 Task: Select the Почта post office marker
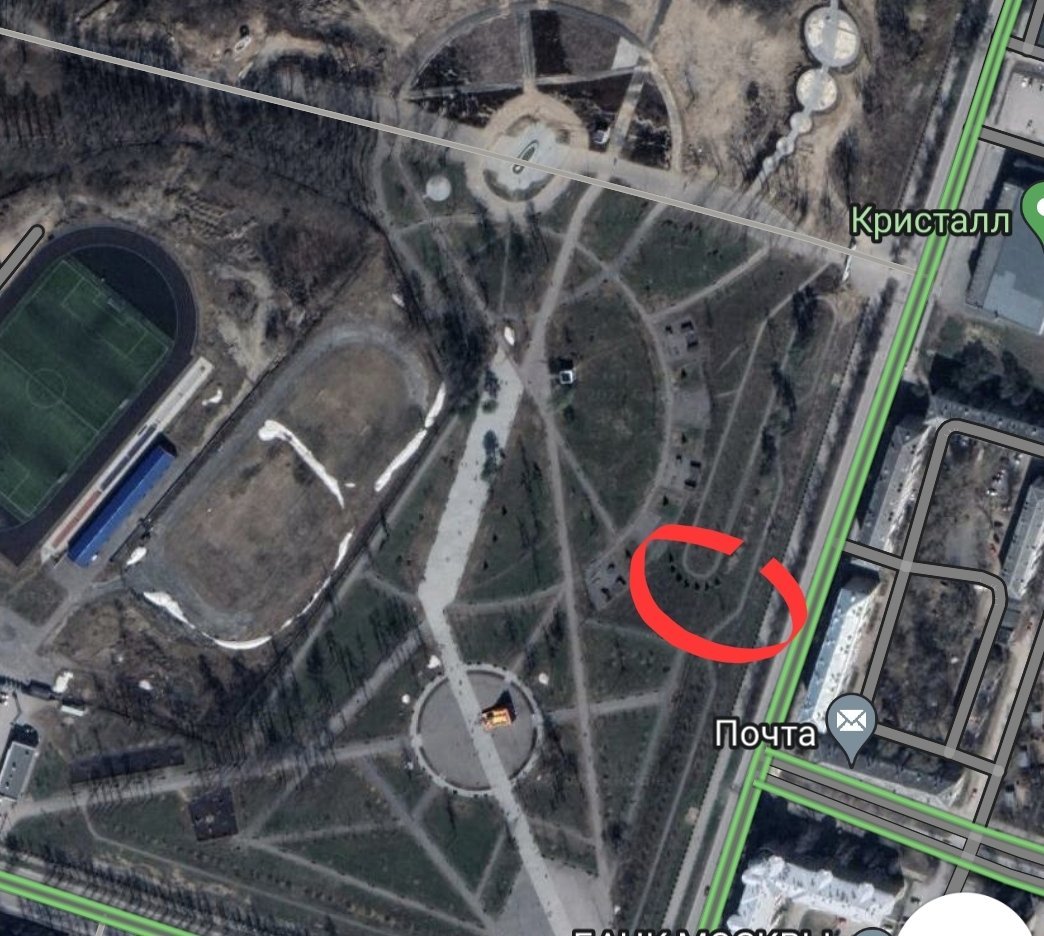[x=852, y=722]
